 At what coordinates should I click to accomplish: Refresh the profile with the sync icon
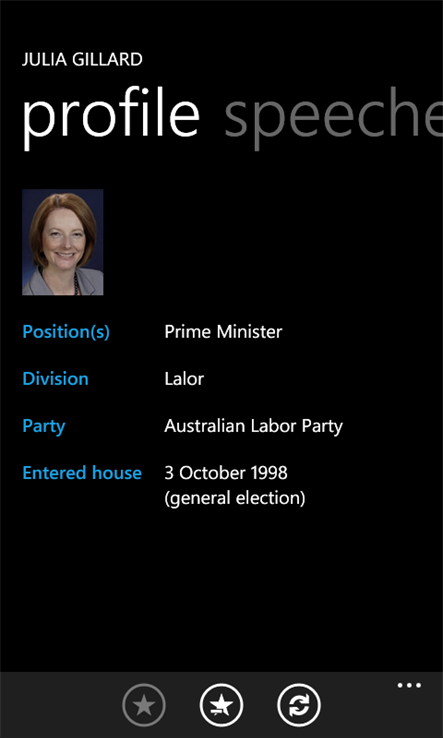pyautogui.click(x=299, y=706)
